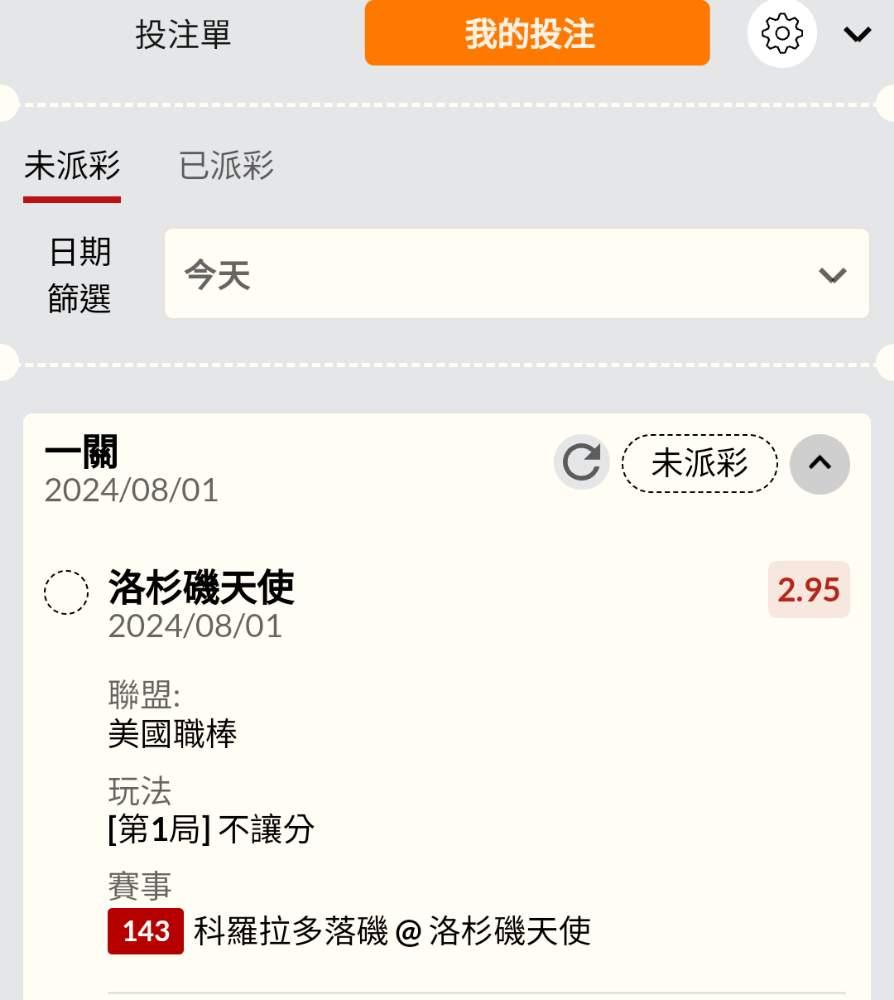Open the 今天 date filter dropdown
The width and height of the screenshot is (894, 1000).
coord(517,274)
